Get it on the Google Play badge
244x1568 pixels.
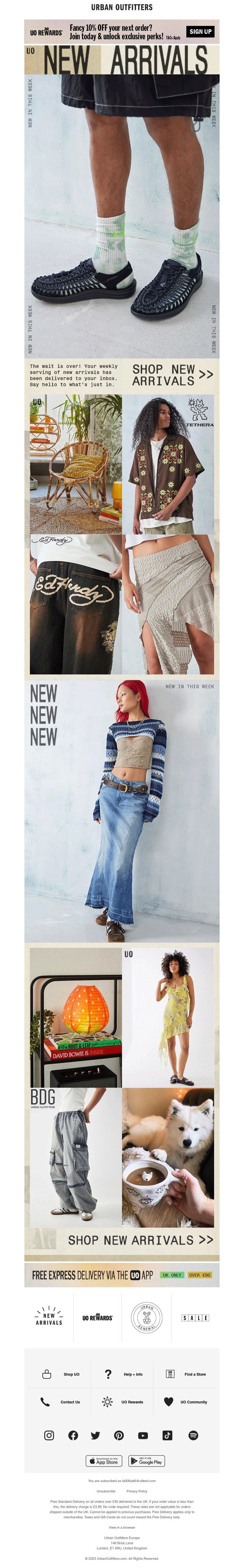tap(147, 1461)
